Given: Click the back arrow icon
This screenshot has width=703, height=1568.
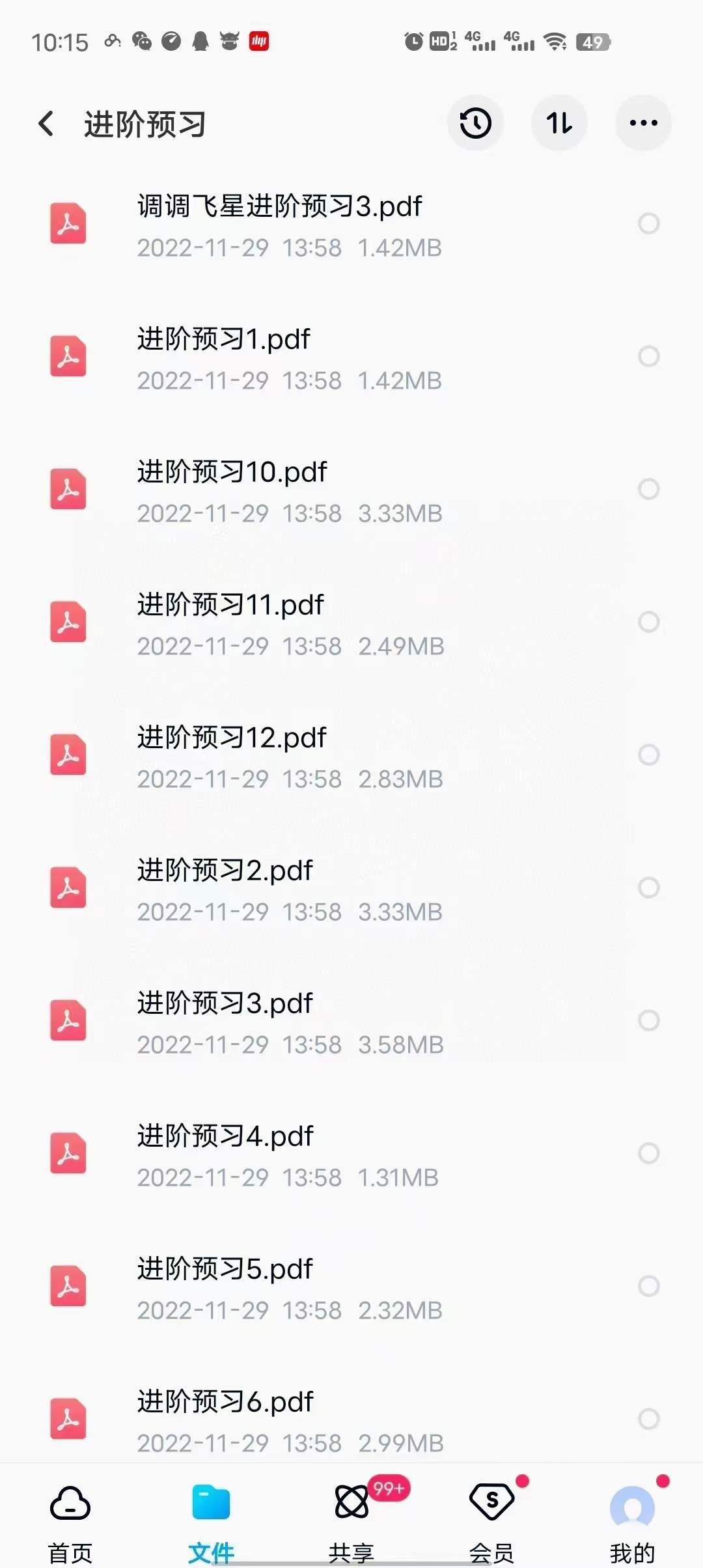Looking at the screenshot, I should point(46,123).
